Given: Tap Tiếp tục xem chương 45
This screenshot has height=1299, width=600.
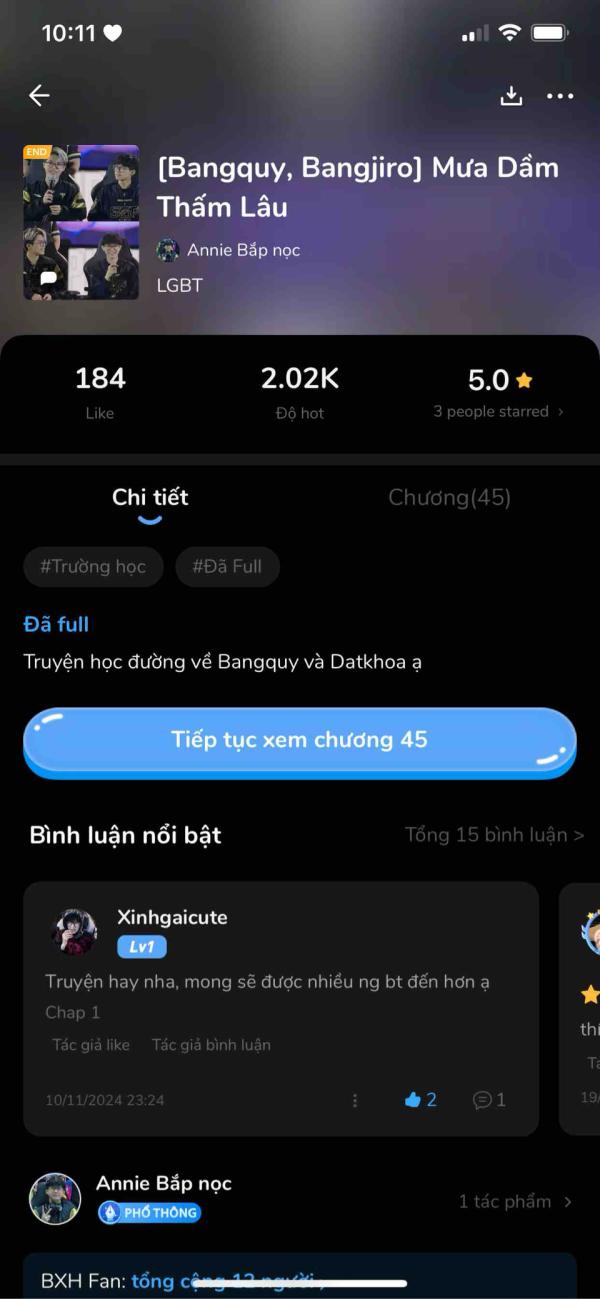Looking at the screenshot, I should [x=299, y=741].
